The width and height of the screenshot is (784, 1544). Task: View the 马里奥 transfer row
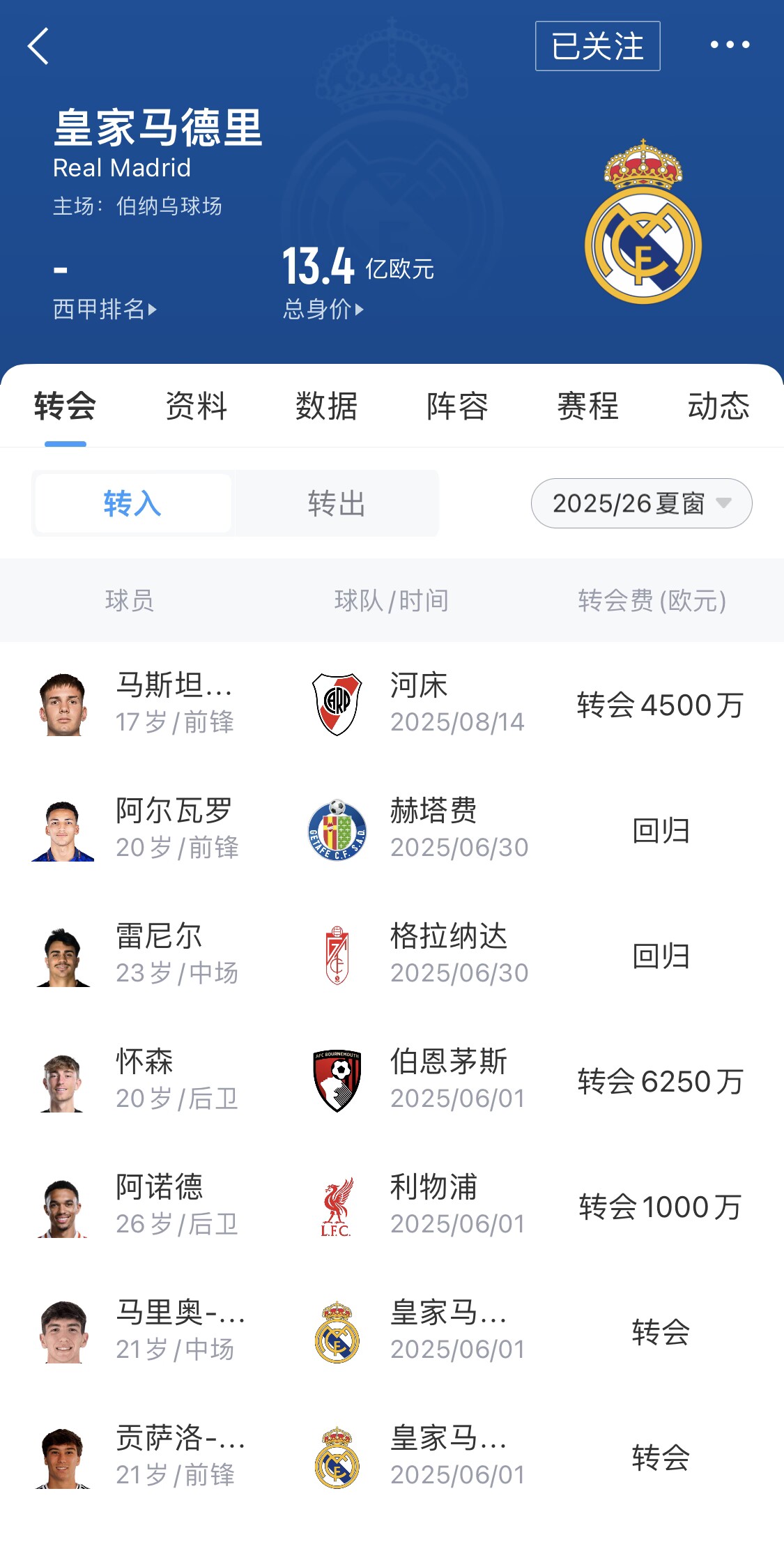[x=392, y=1331]
